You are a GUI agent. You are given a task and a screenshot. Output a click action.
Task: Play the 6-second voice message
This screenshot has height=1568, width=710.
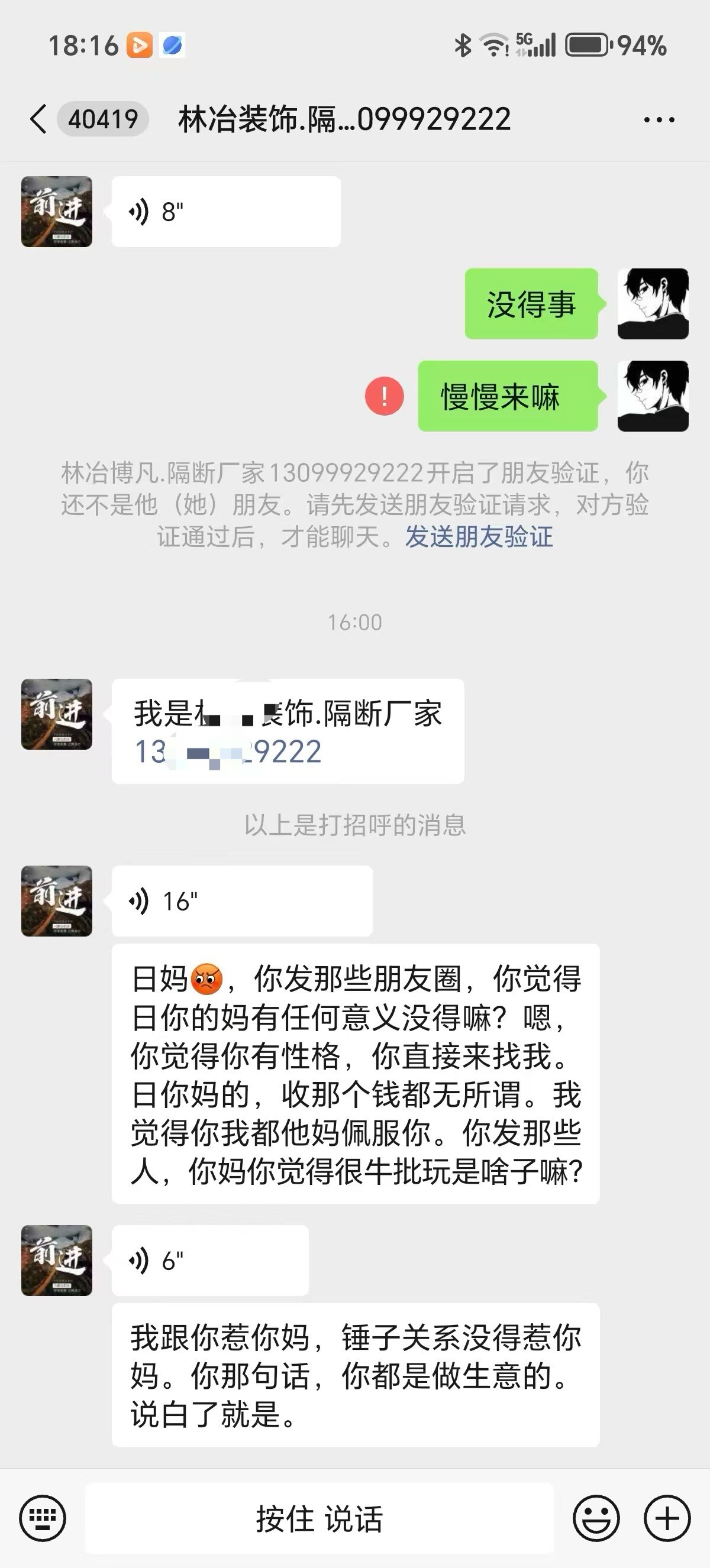tap(209, 1261)
